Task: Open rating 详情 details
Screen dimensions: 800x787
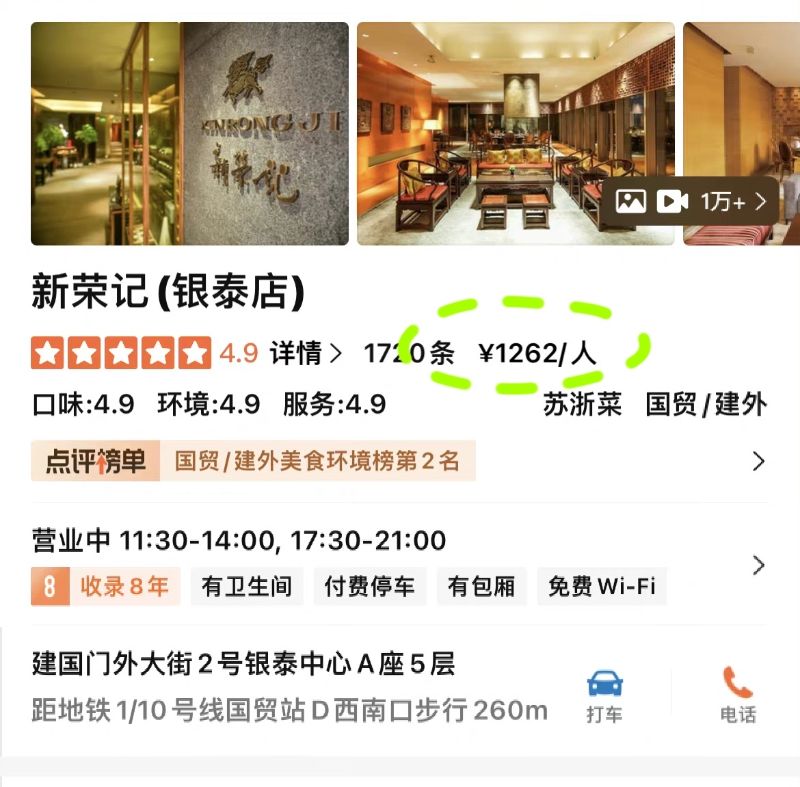Action: coord(306,353)
